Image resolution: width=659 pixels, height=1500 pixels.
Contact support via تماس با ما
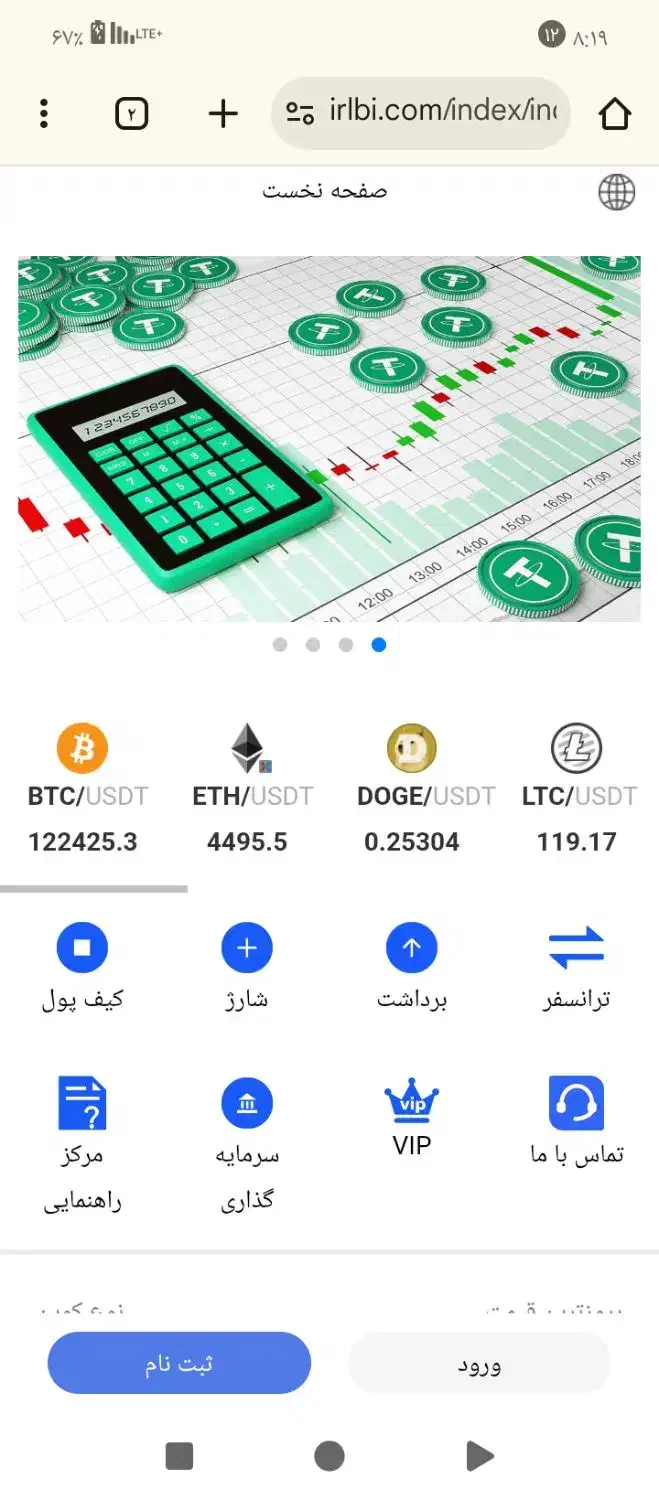tap(577, 1120)
